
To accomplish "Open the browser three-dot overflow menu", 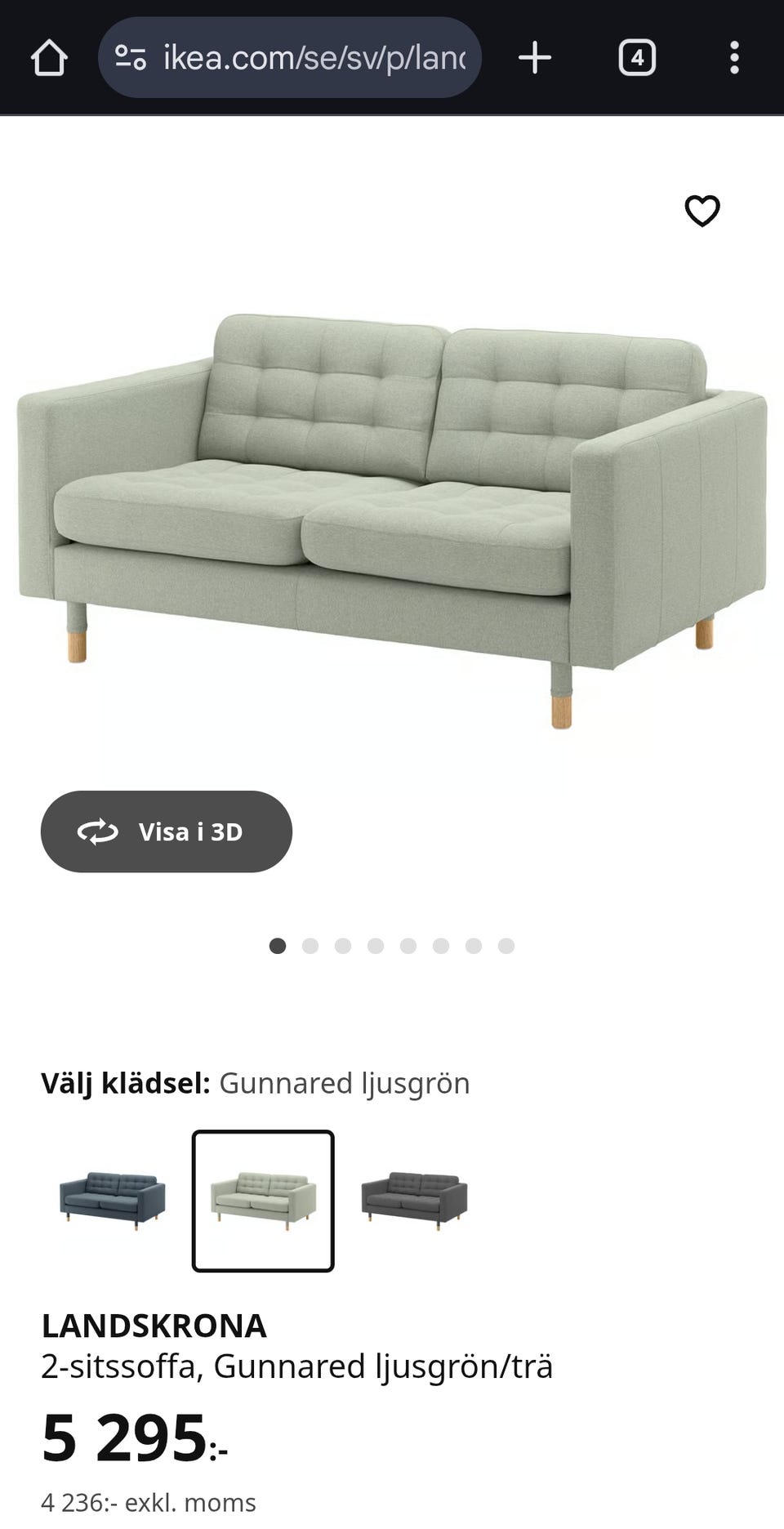I will (x=735, y=57).
